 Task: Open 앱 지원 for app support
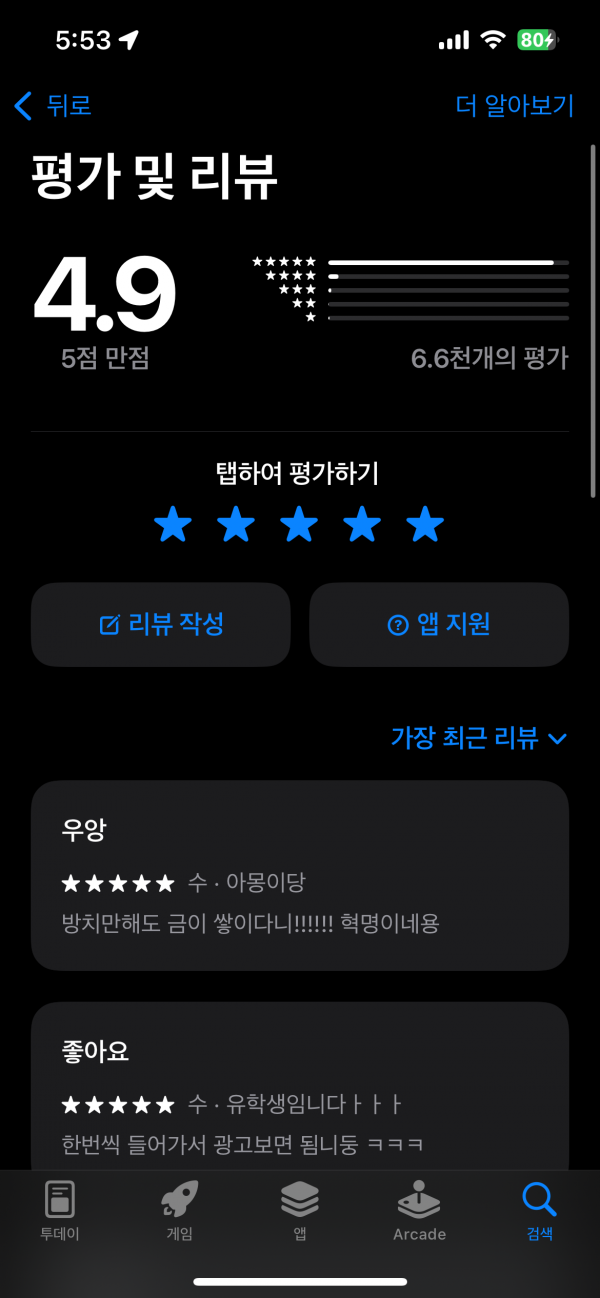[x=439, y=625]
